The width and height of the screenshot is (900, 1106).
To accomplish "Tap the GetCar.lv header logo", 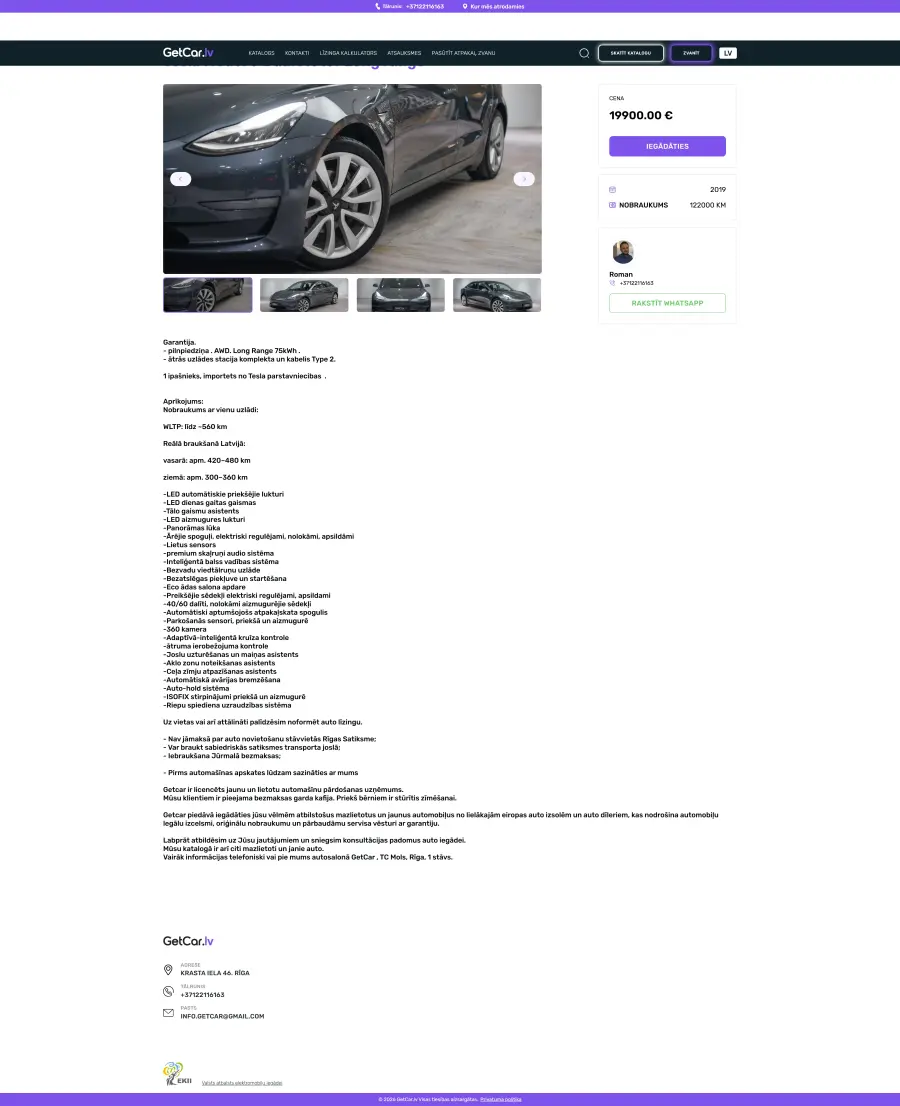I will [x=188, y=53].
